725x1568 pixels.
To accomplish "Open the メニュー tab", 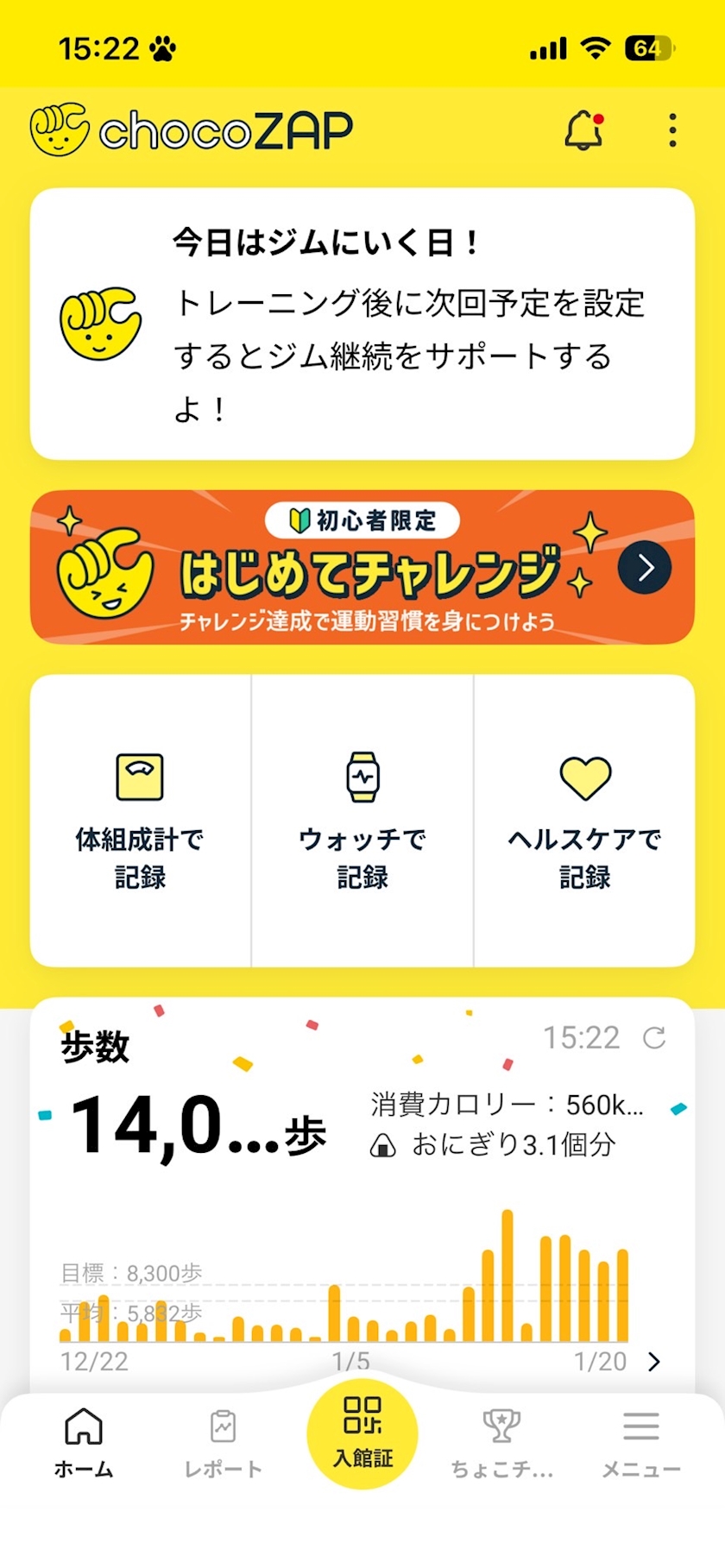I will pyautogui.click(x=640, y=1442).
